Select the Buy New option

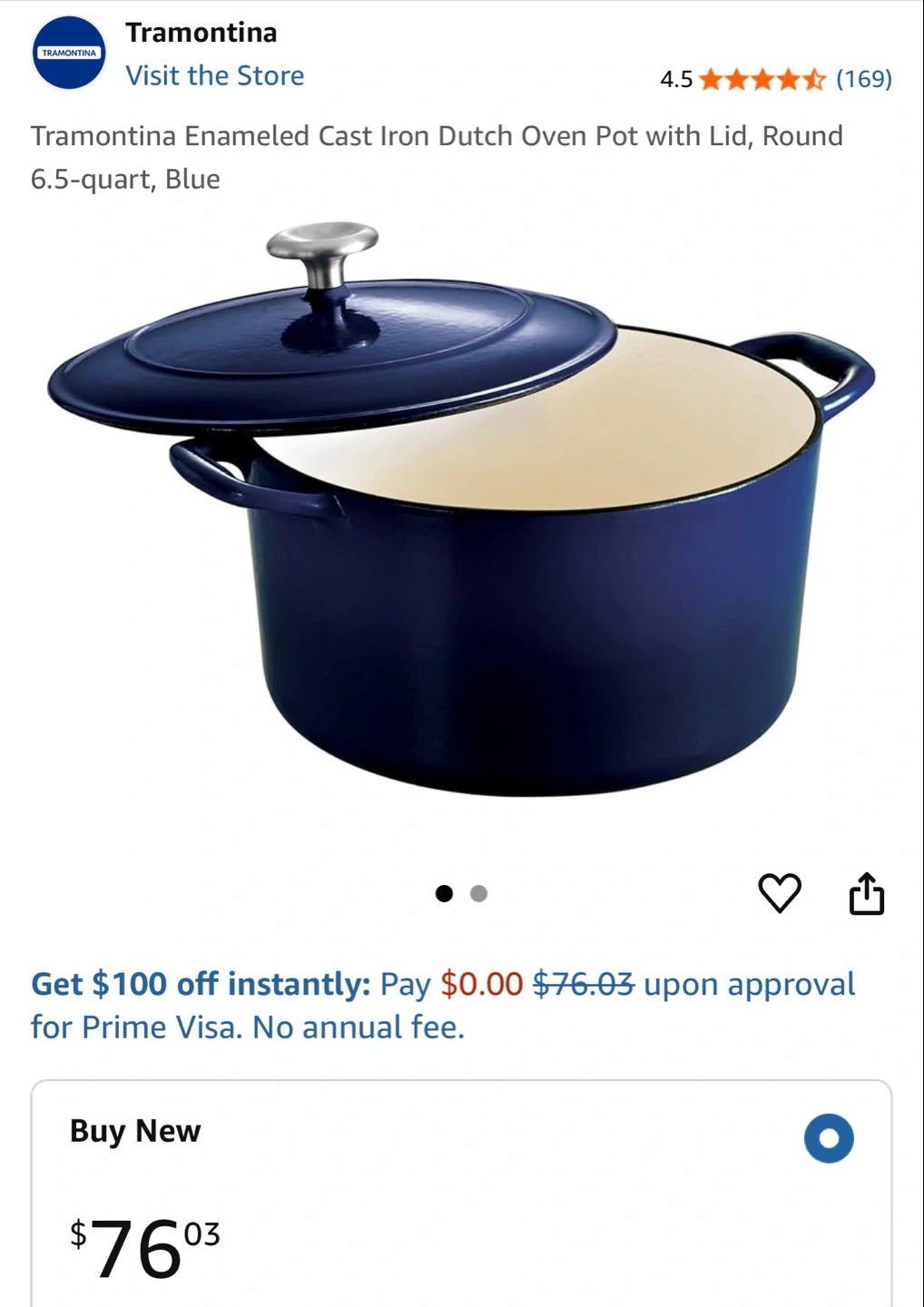tap(828, 1138)
